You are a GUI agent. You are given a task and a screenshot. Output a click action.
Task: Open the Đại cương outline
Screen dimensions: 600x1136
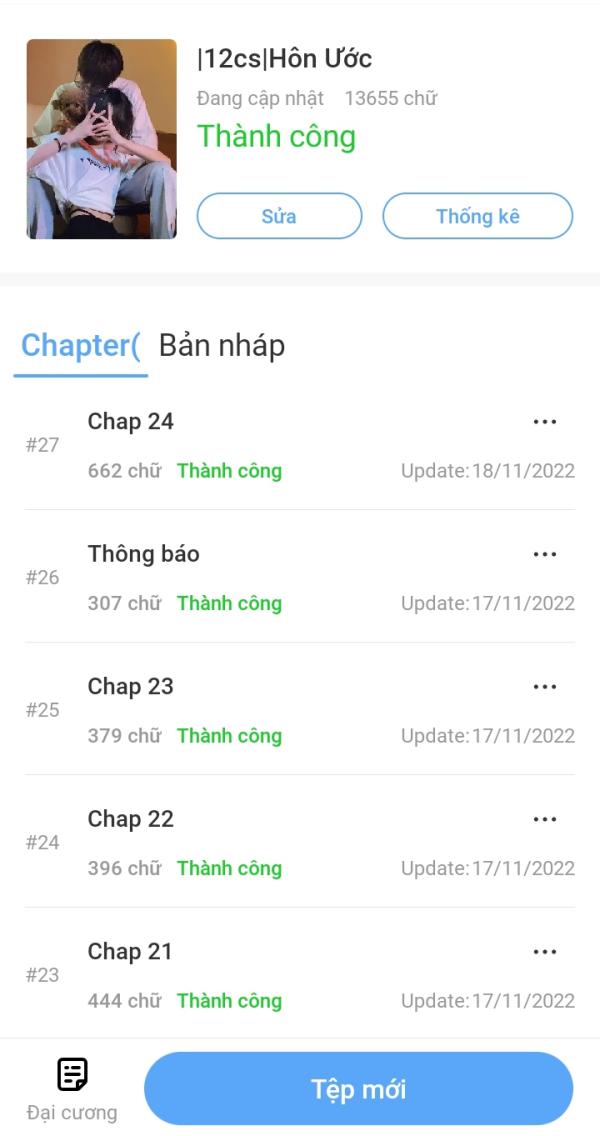pos(72,1088)
